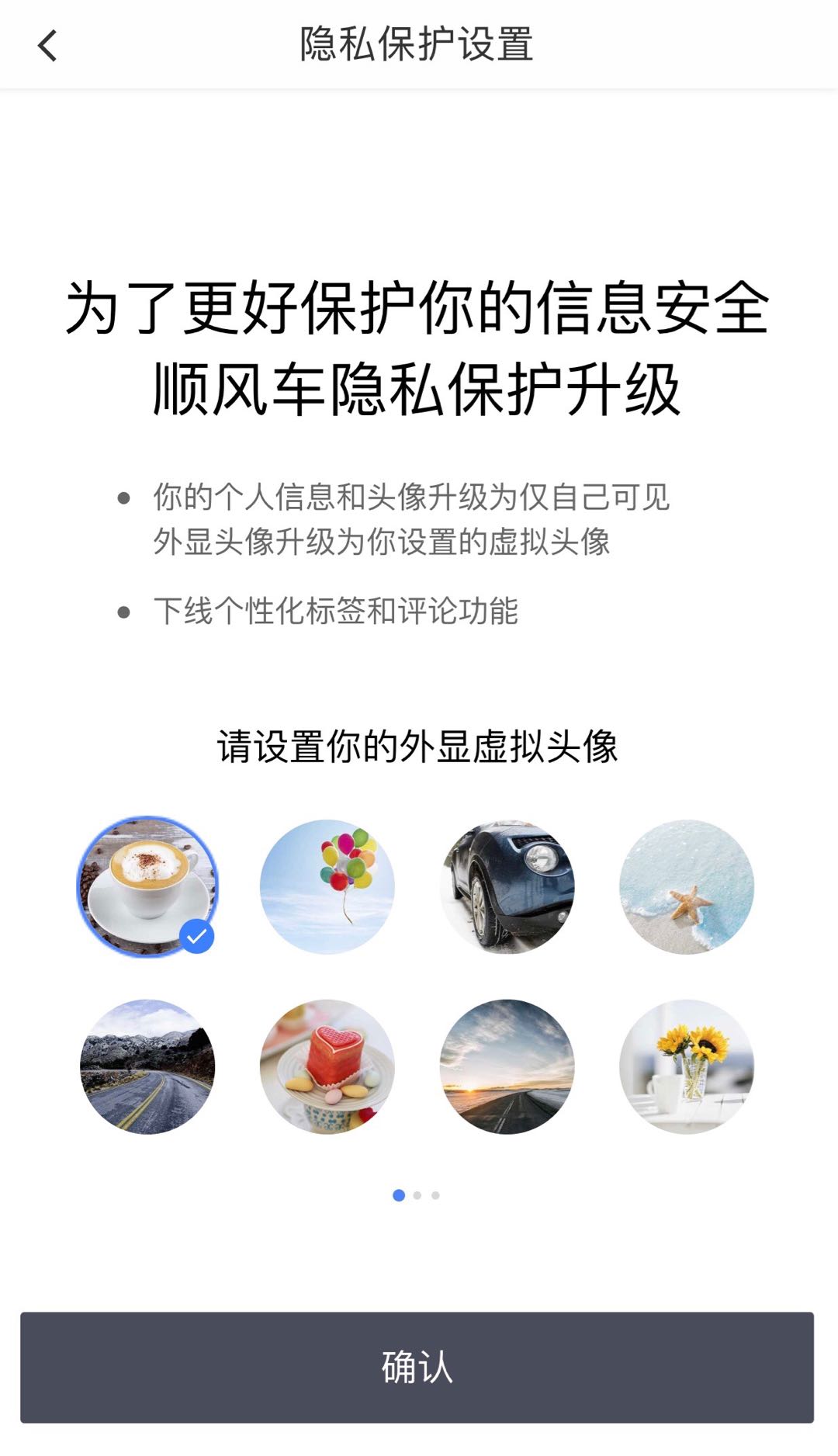Jump to second avatar page dot
838x1456 pixels.
point(417,1195)
